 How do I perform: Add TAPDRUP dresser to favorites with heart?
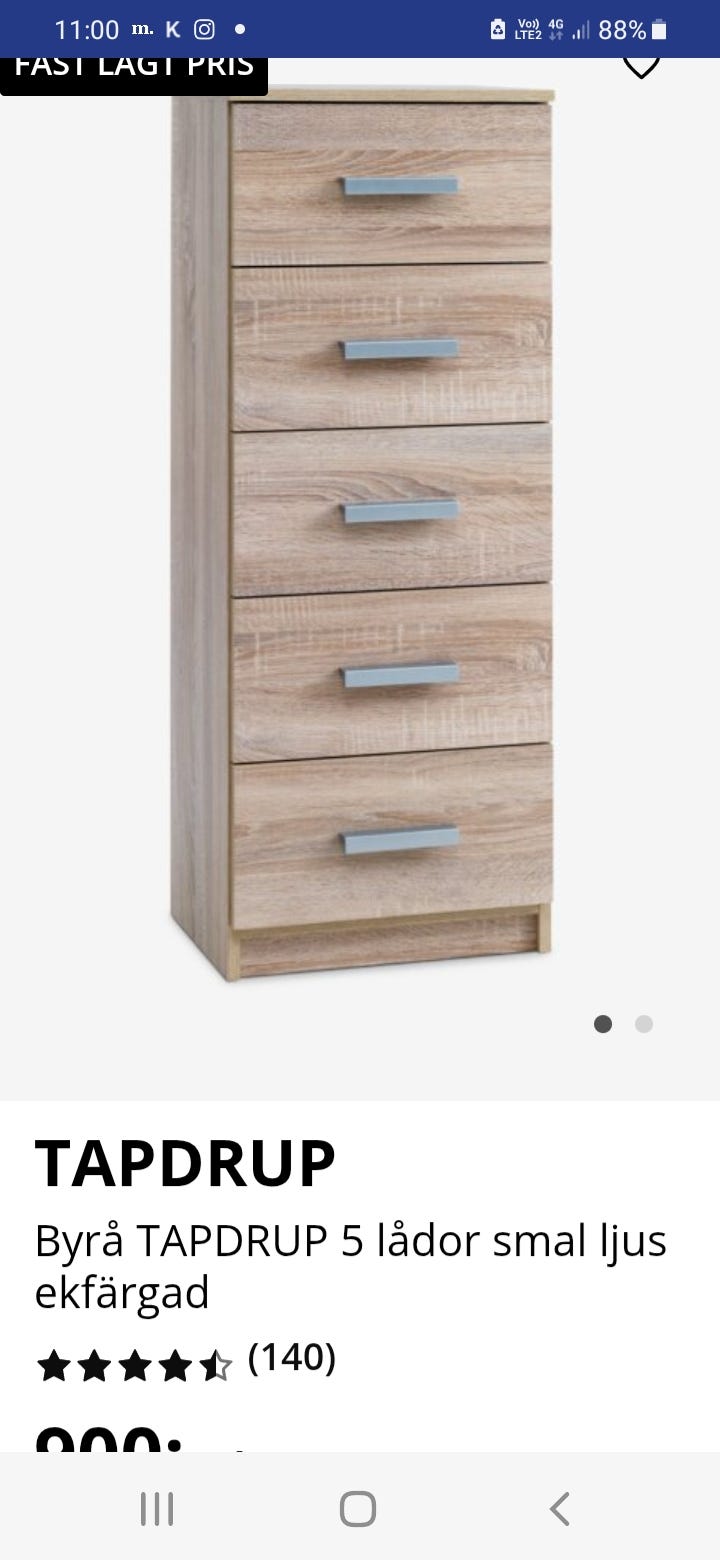coord(640,66)
